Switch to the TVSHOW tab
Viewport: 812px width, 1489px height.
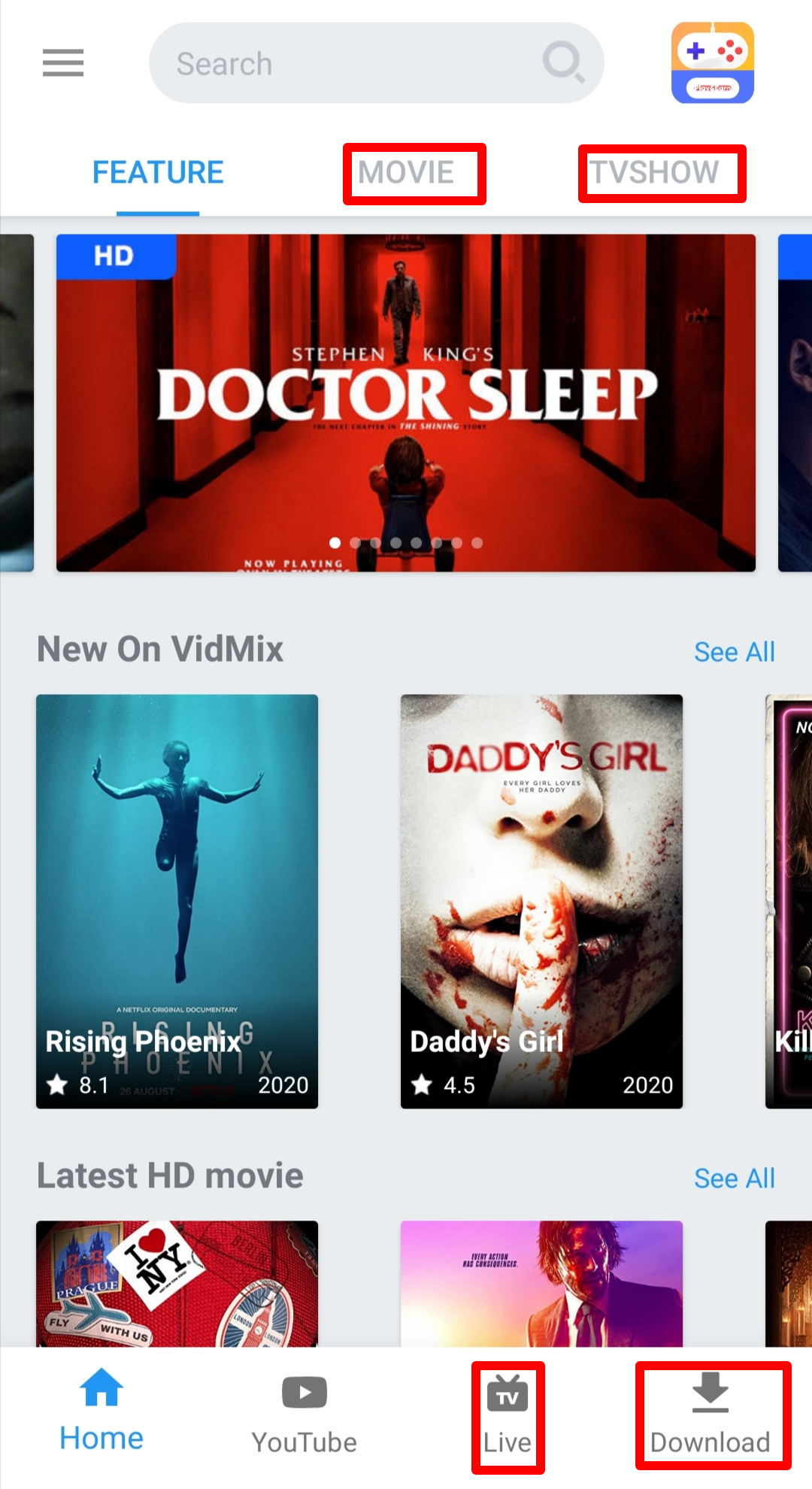654,173
